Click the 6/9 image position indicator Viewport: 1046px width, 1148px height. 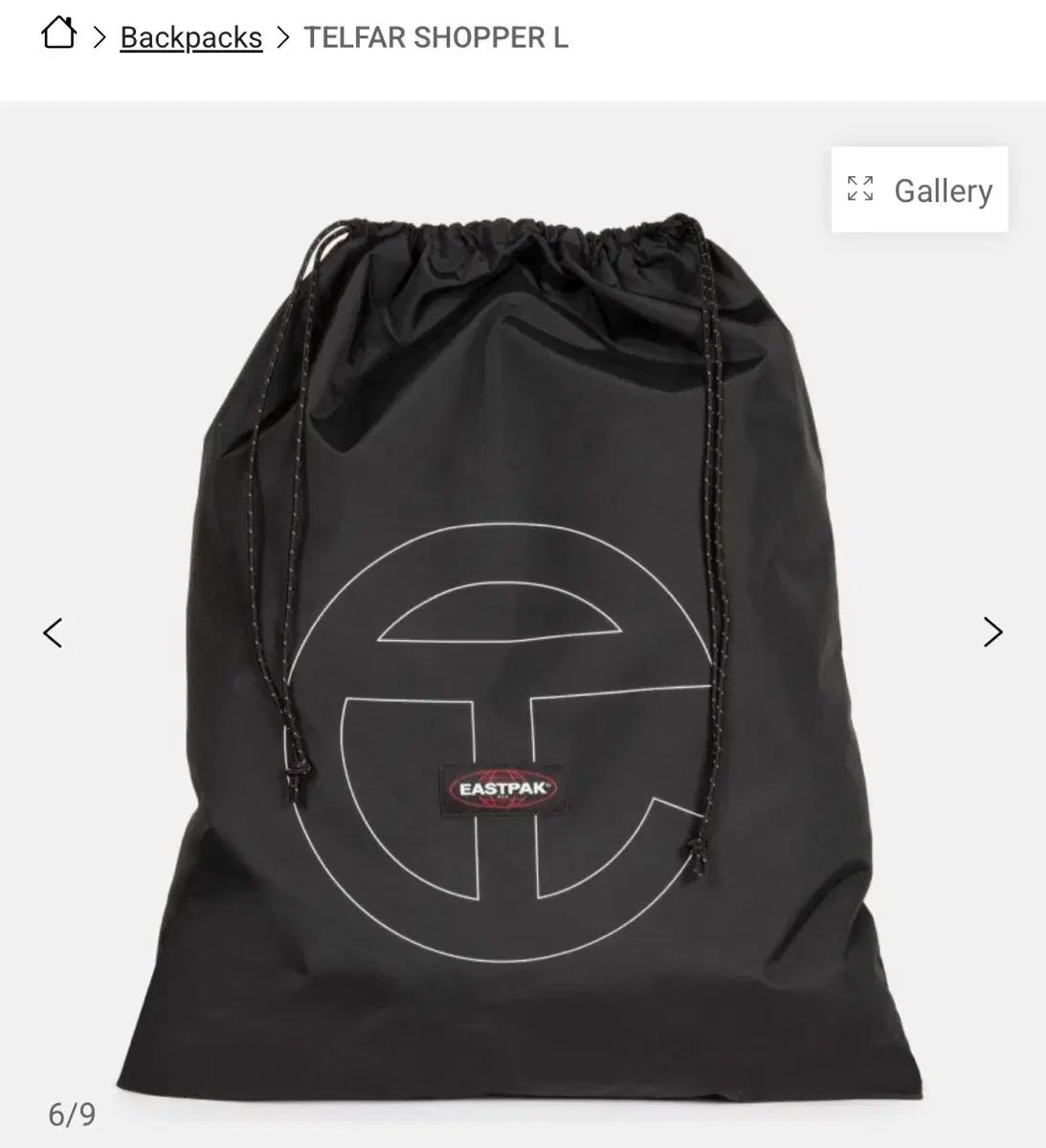(71, 1115)
